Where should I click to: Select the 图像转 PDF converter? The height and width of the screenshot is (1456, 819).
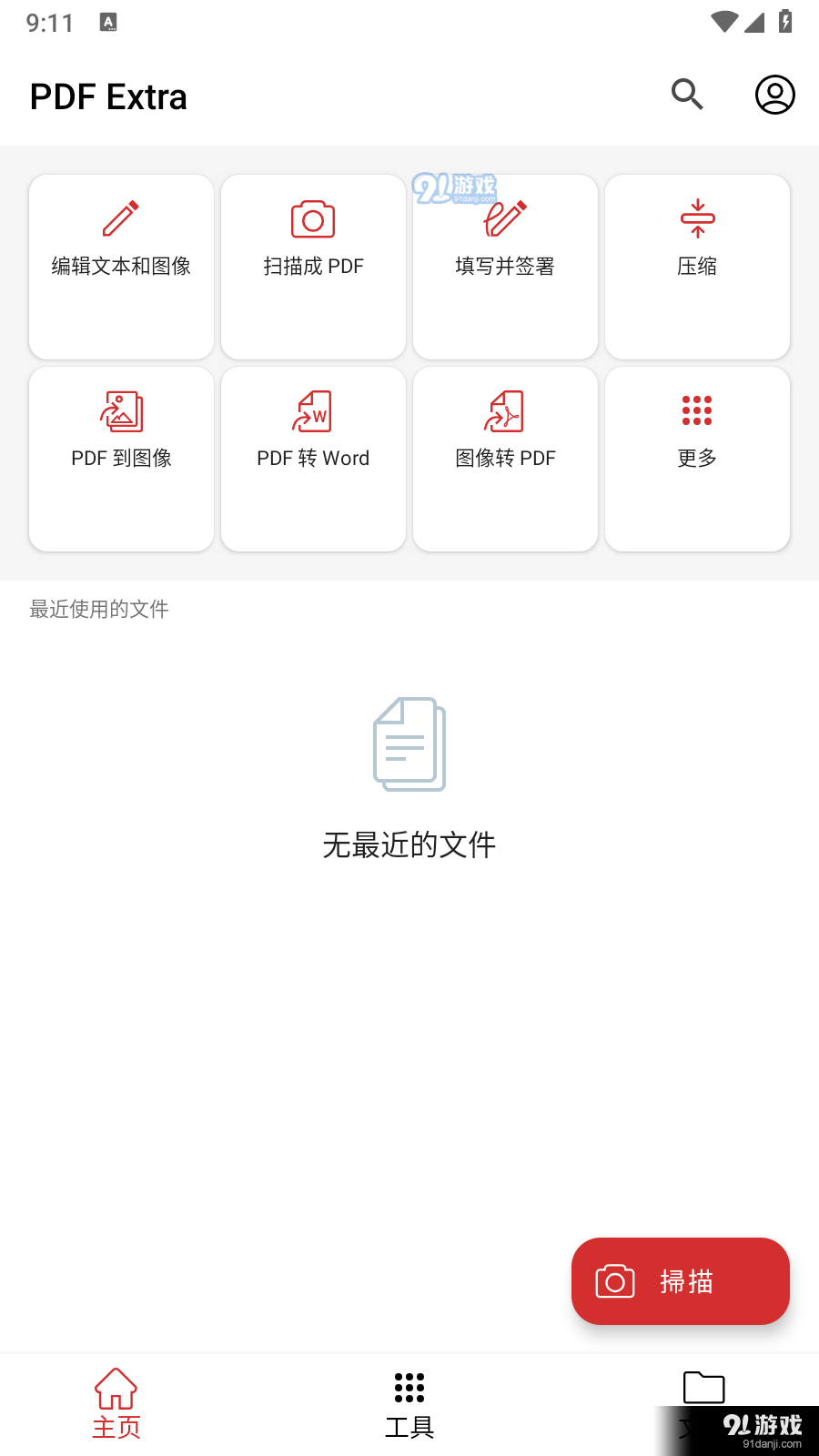[505, 411]
